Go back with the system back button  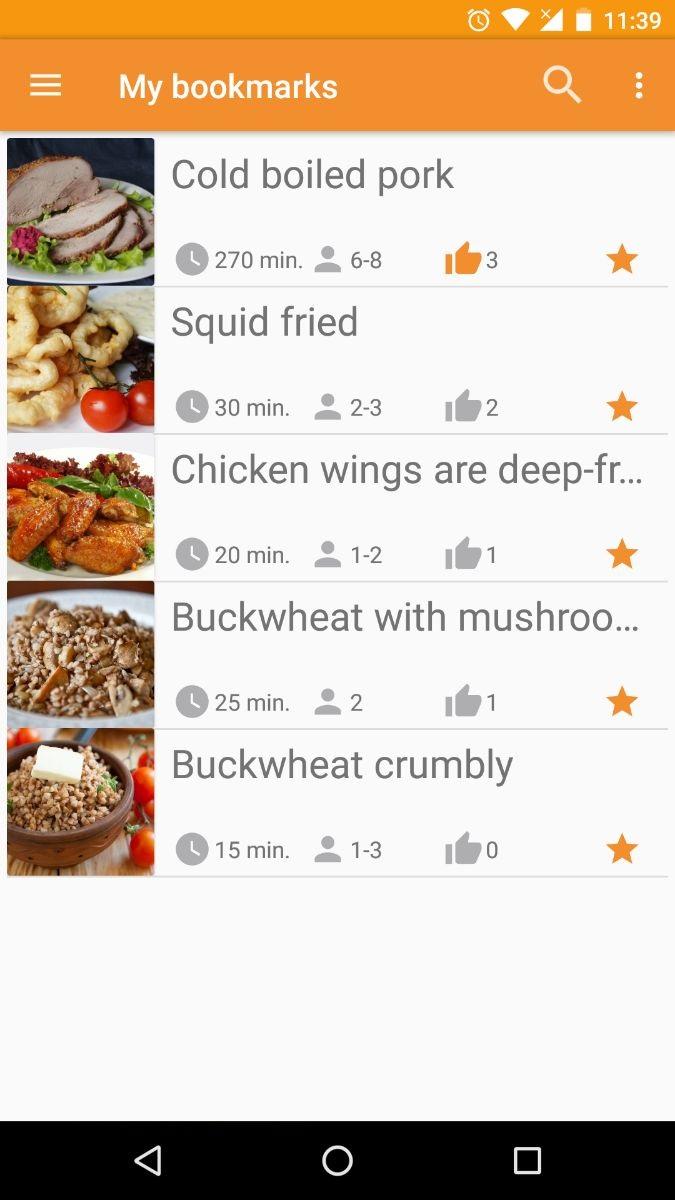148,1160
